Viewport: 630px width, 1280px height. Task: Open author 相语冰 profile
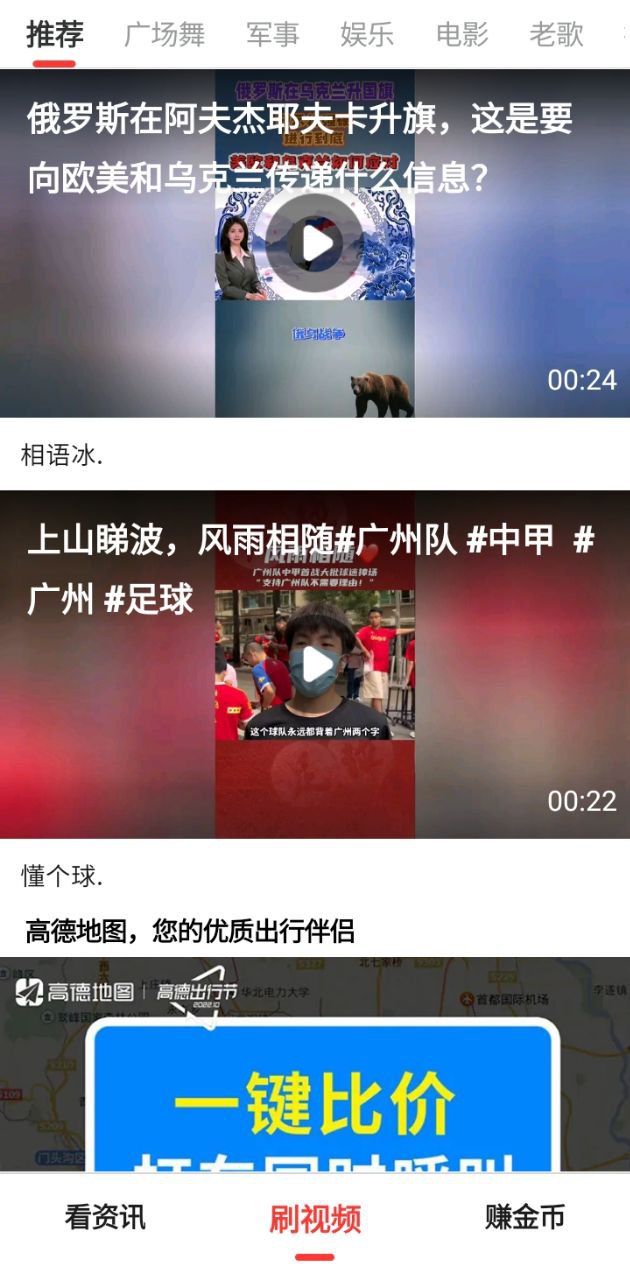[62, 455]
